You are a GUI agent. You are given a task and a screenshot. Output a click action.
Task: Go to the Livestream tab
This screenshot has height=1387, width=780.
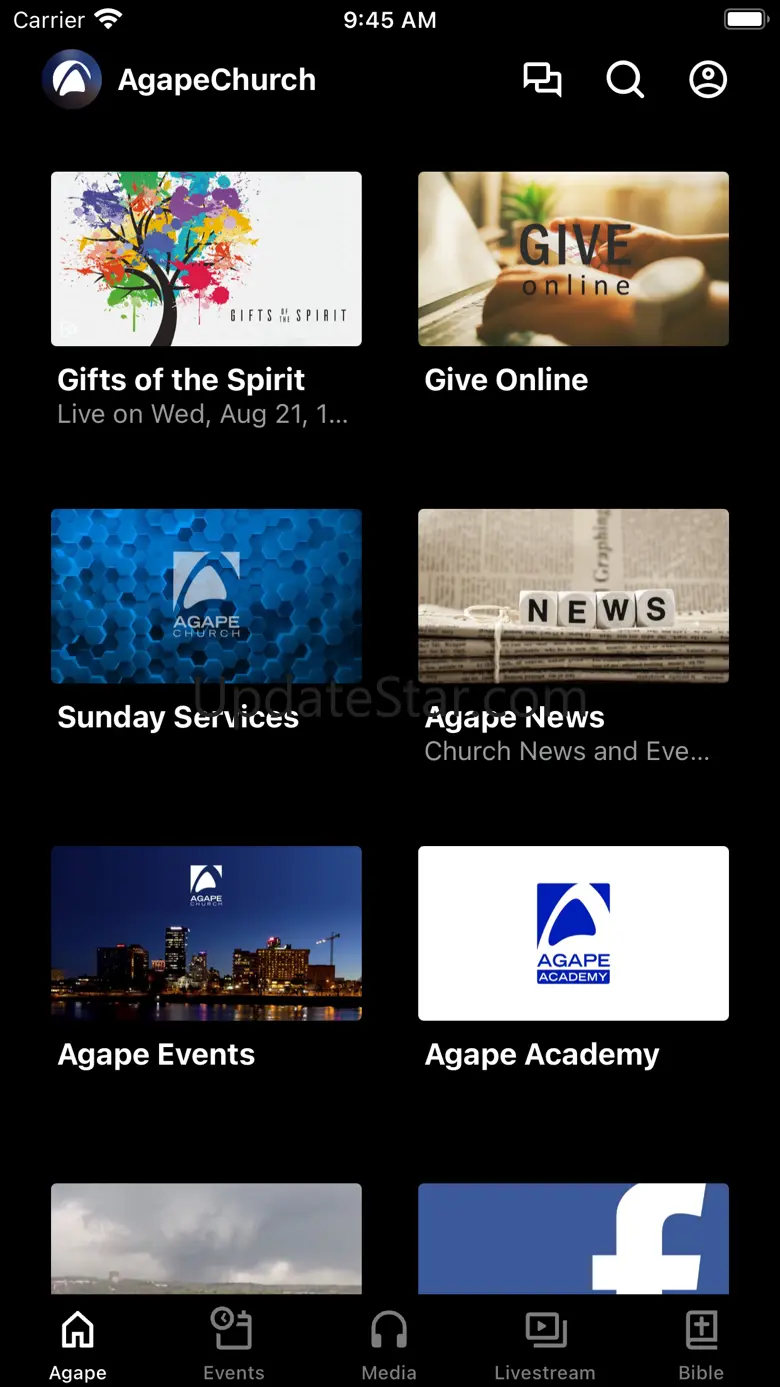[545, 1345]
